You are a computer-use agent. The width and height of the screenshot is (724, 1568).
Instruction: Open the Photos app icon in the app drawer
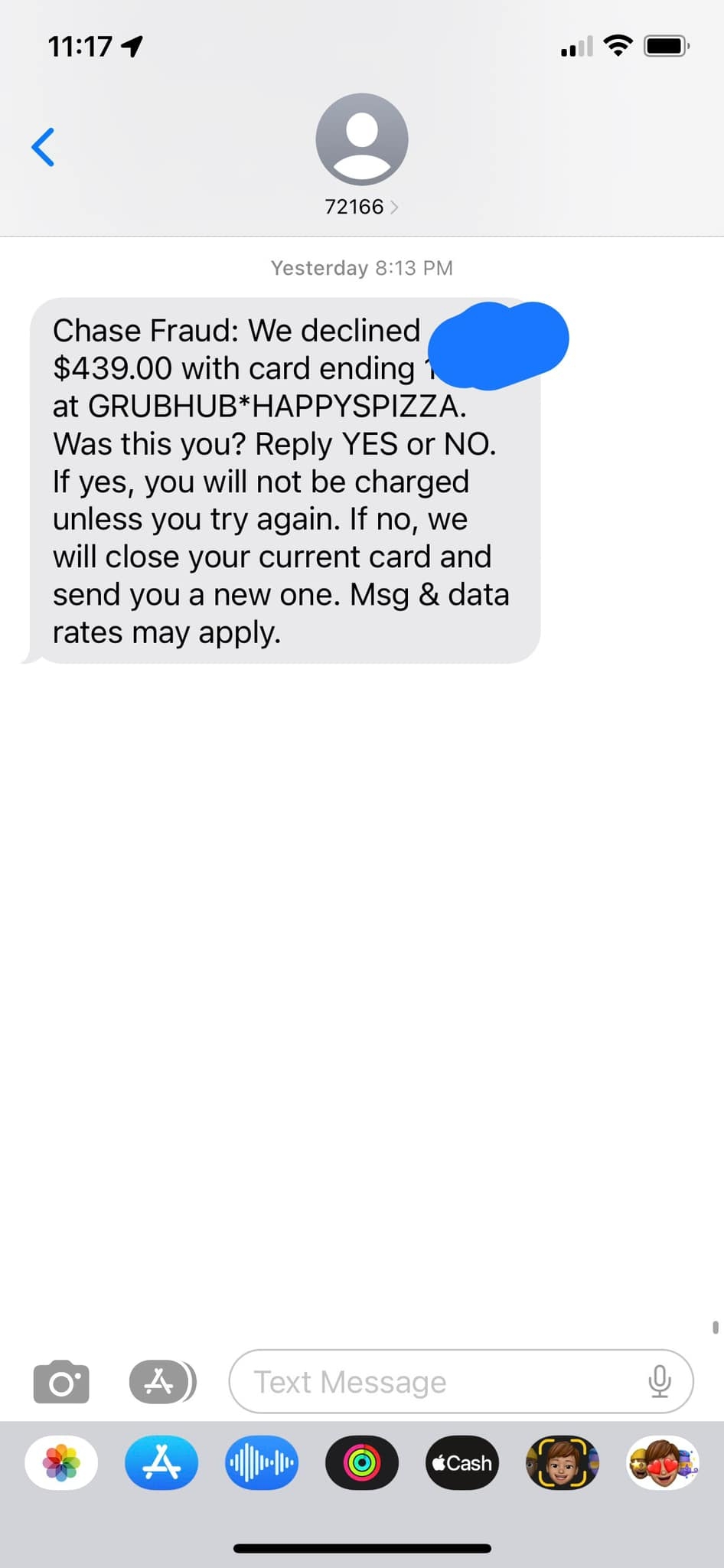pos(61,1462)
